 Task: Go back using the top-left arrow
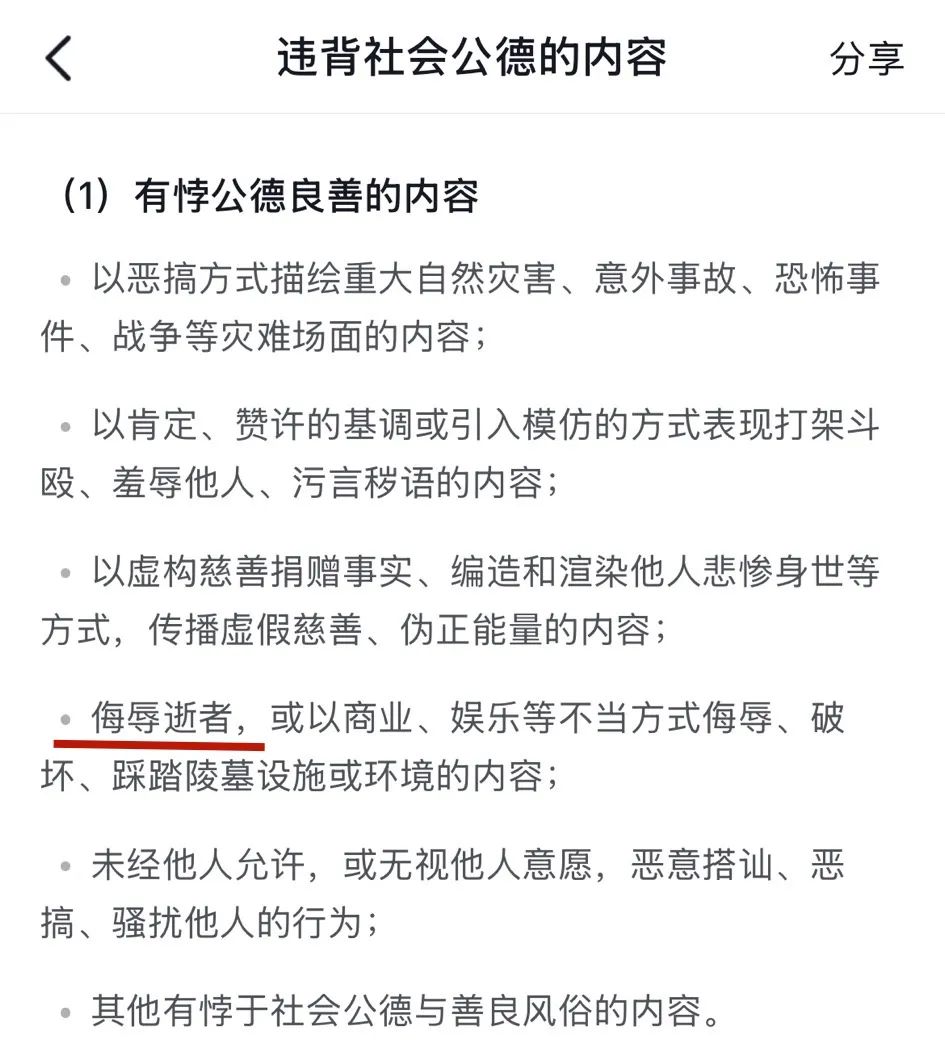(59, 58)
